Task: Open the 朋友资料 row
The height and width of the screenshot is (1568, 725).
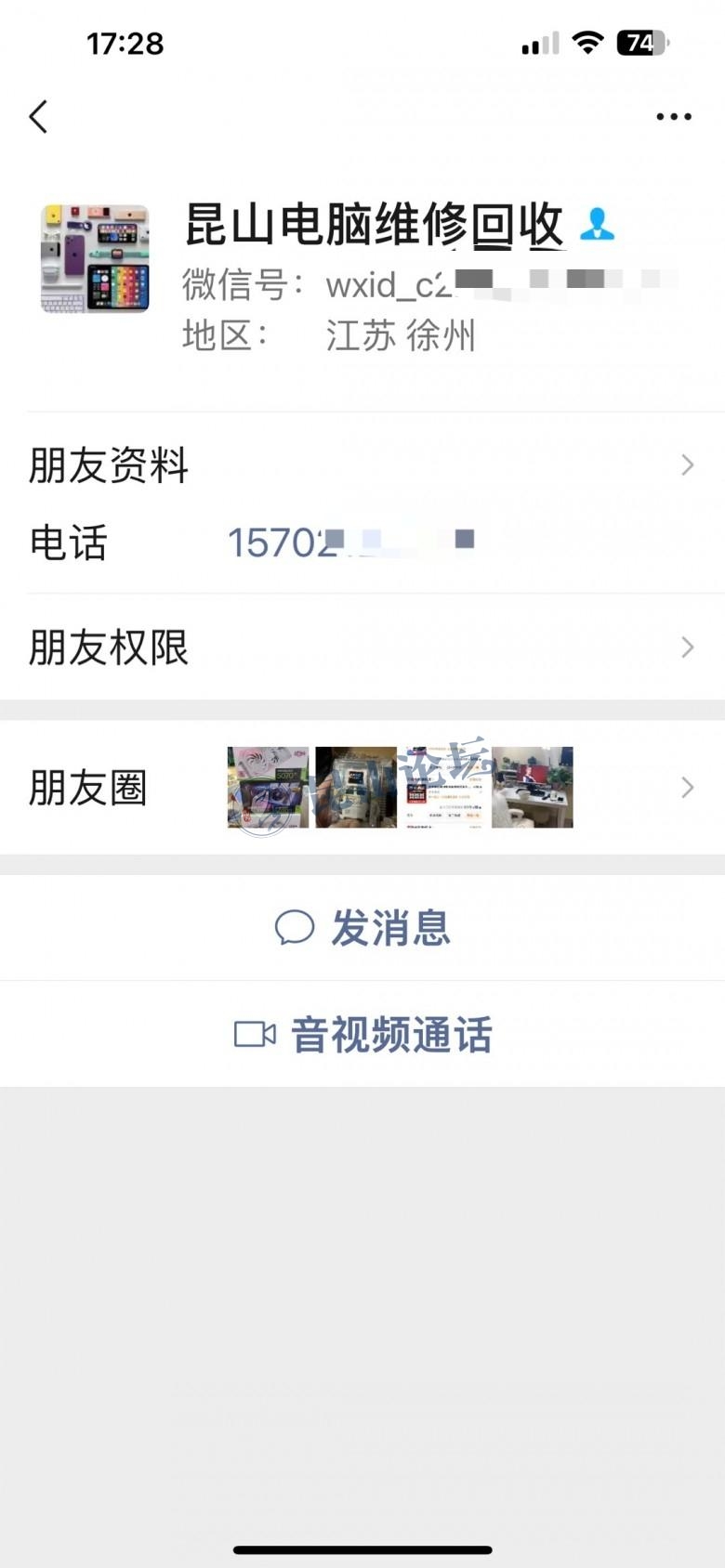Action: point(362,464)
